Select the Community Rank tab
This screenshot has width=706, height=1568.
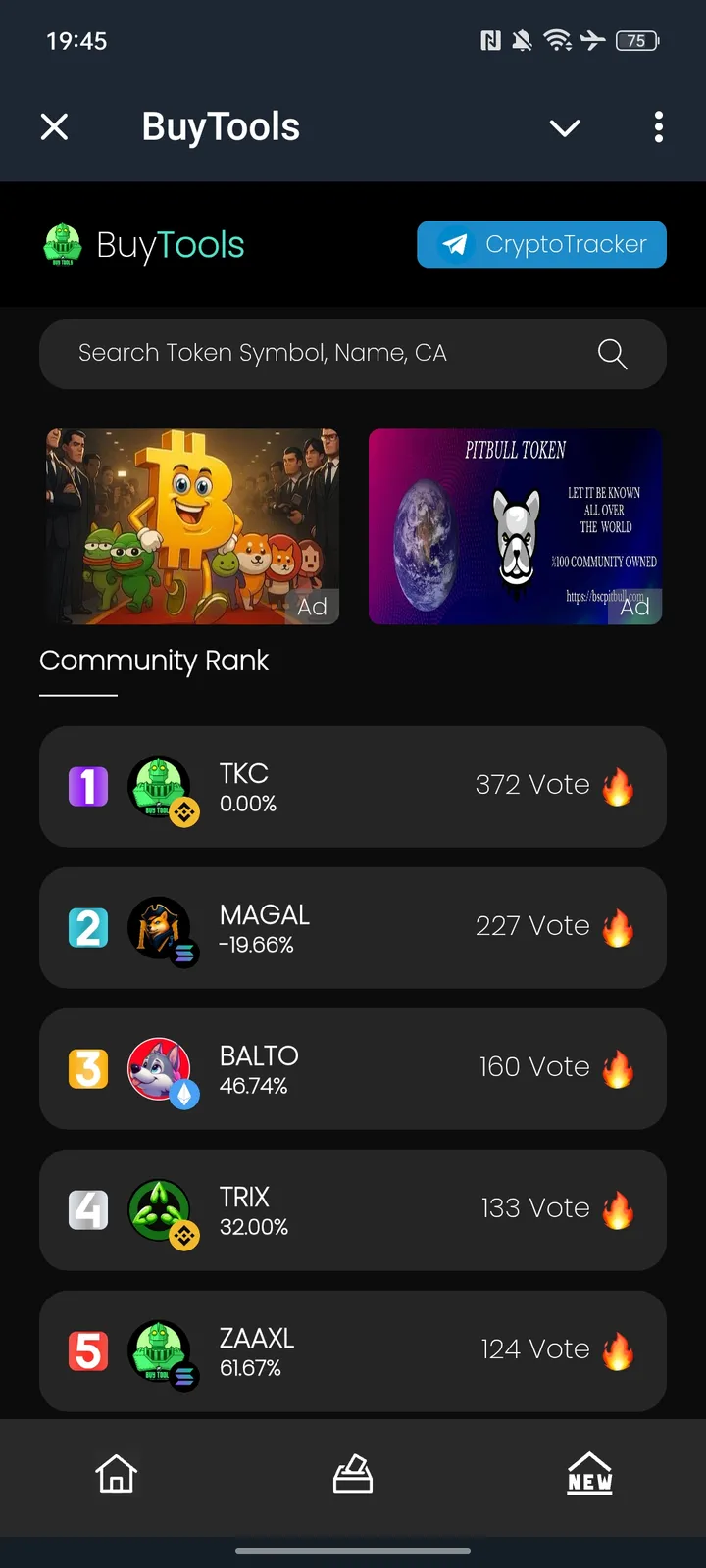[154, 661]
